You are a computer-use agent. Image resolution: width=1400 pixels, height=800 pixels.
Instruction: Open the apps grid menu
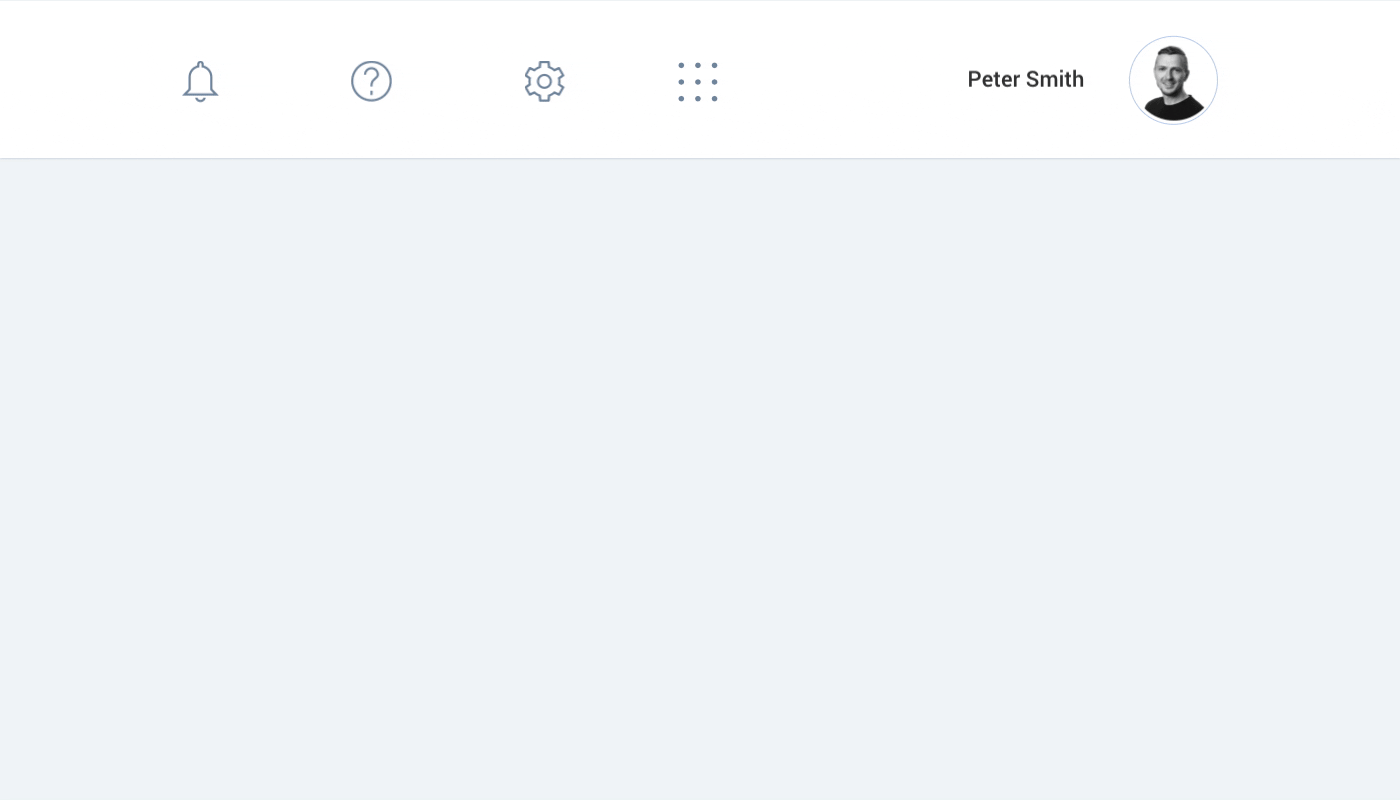coord(698,82)
